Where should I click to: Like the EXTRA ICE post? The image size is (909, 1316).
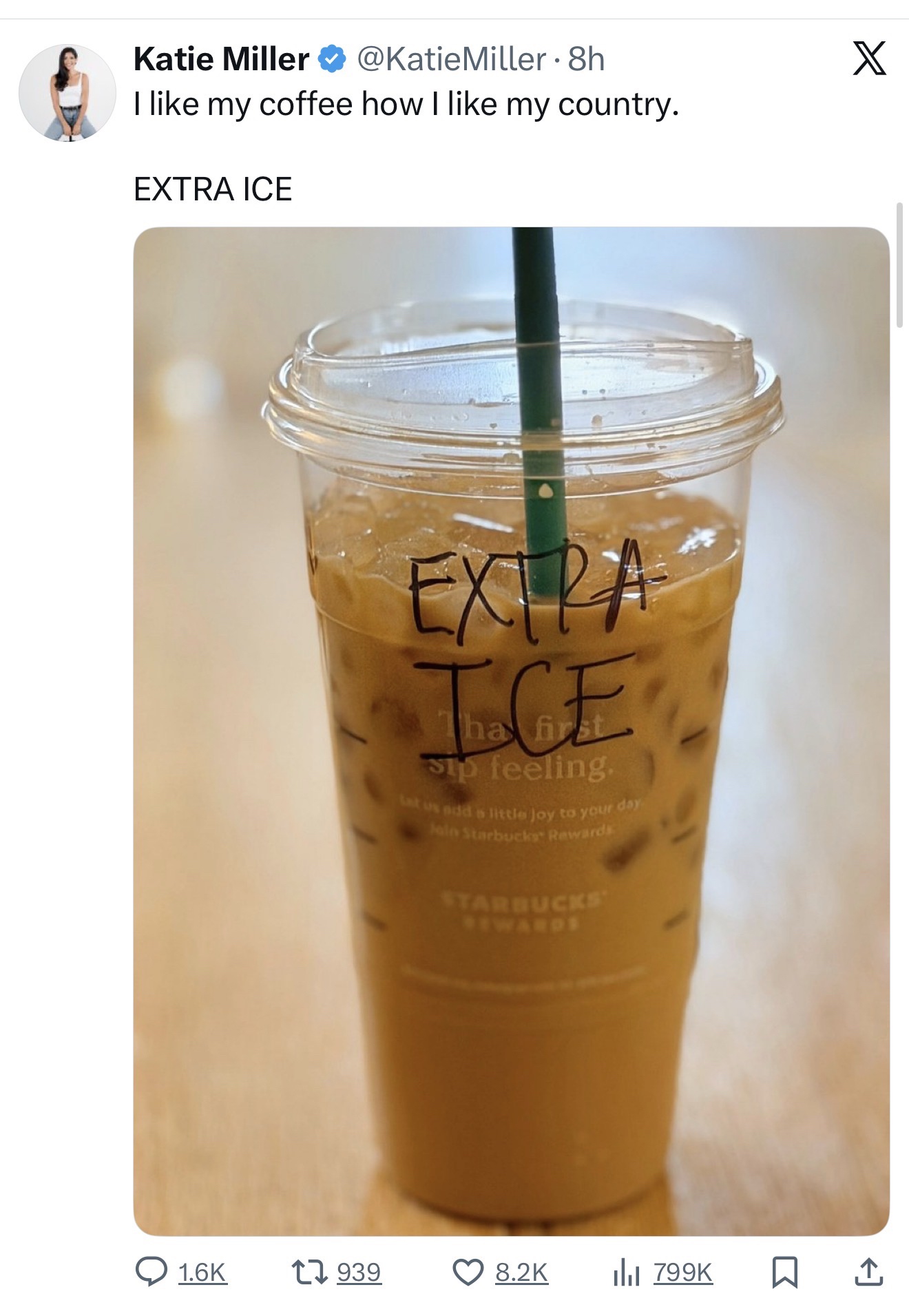click(x=468, y=1272)
